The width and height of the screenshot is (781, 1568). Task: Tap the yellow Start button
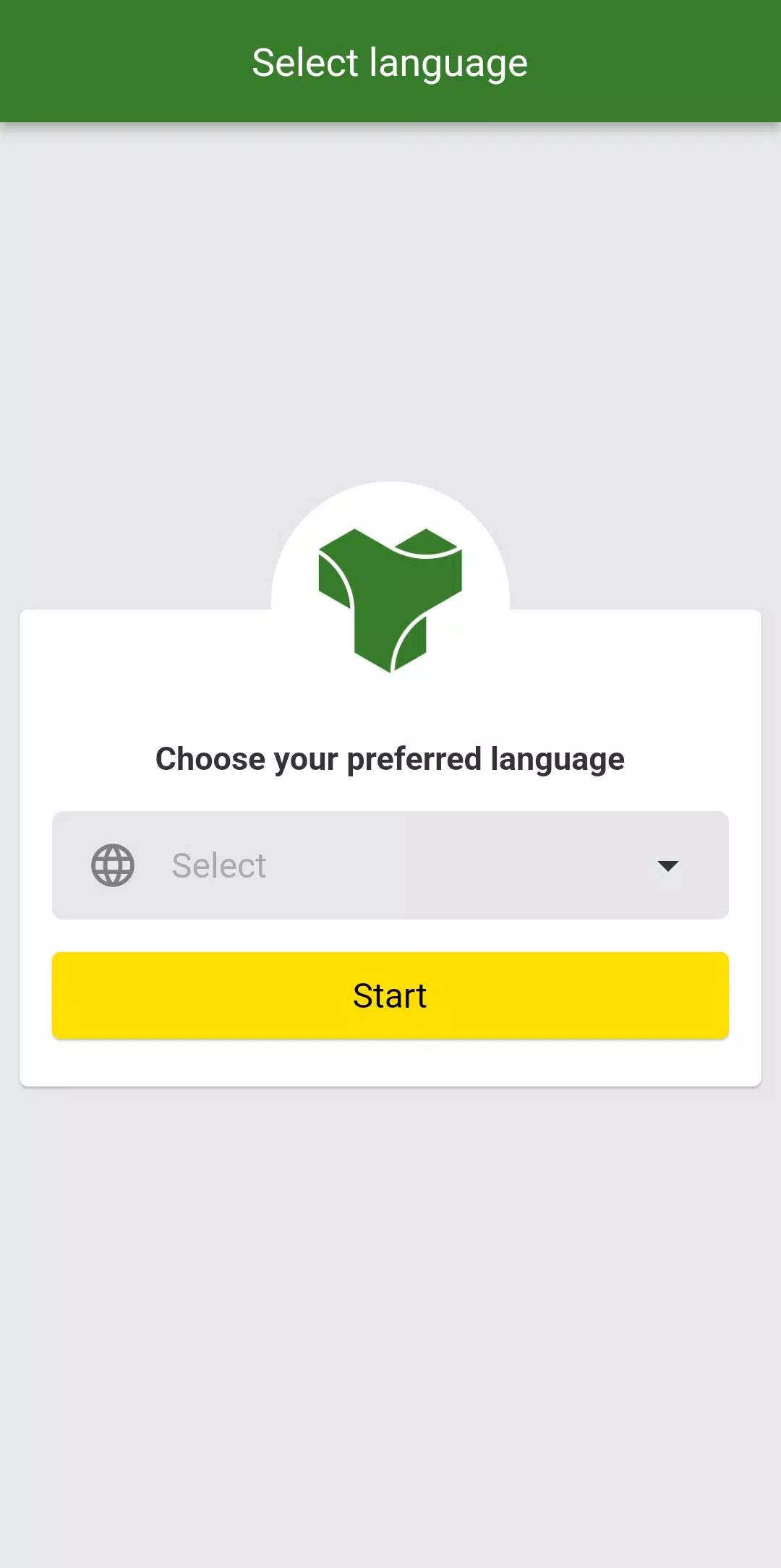pyautogui.click(x=390, y=995)
